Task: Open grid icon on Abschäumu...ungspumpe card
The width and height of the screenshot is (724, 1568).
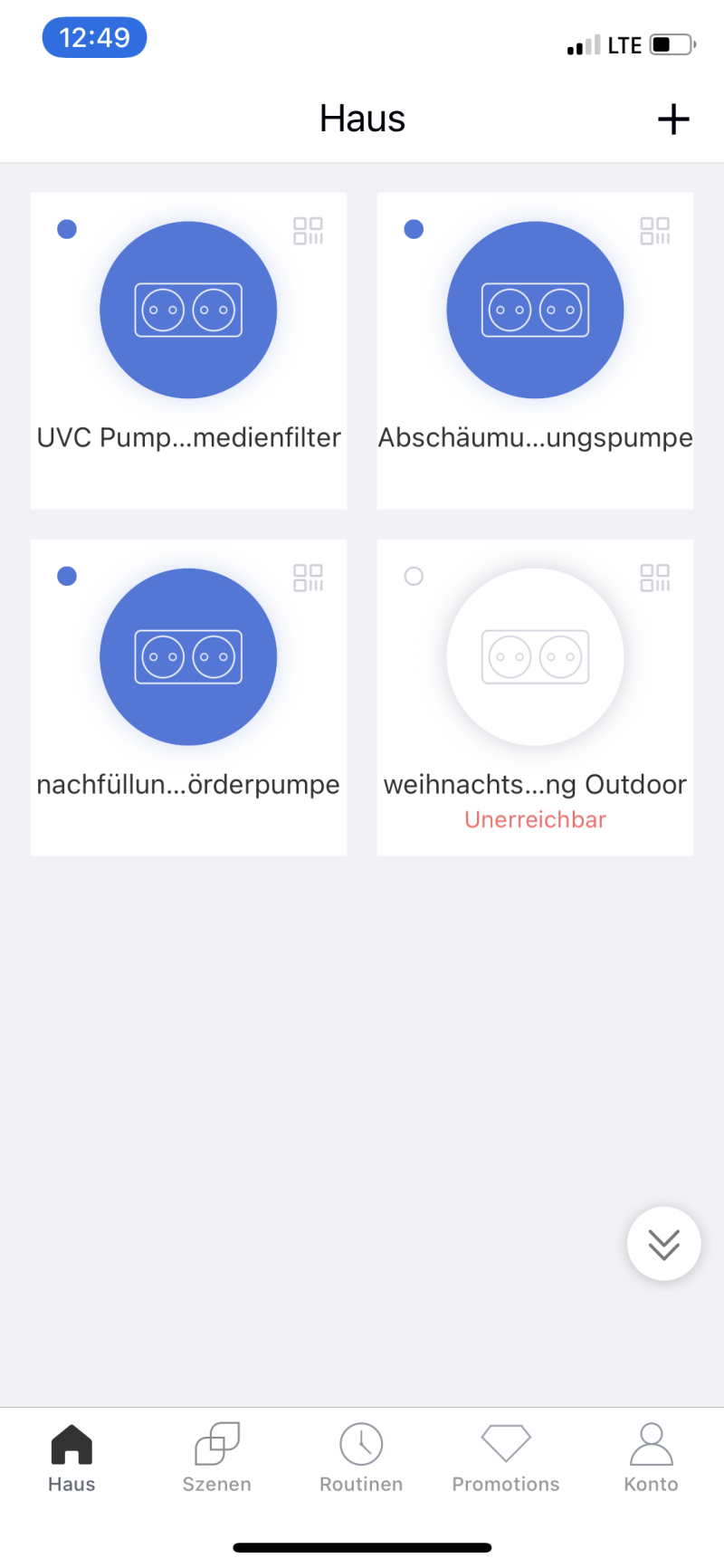Action: [654, 231]
